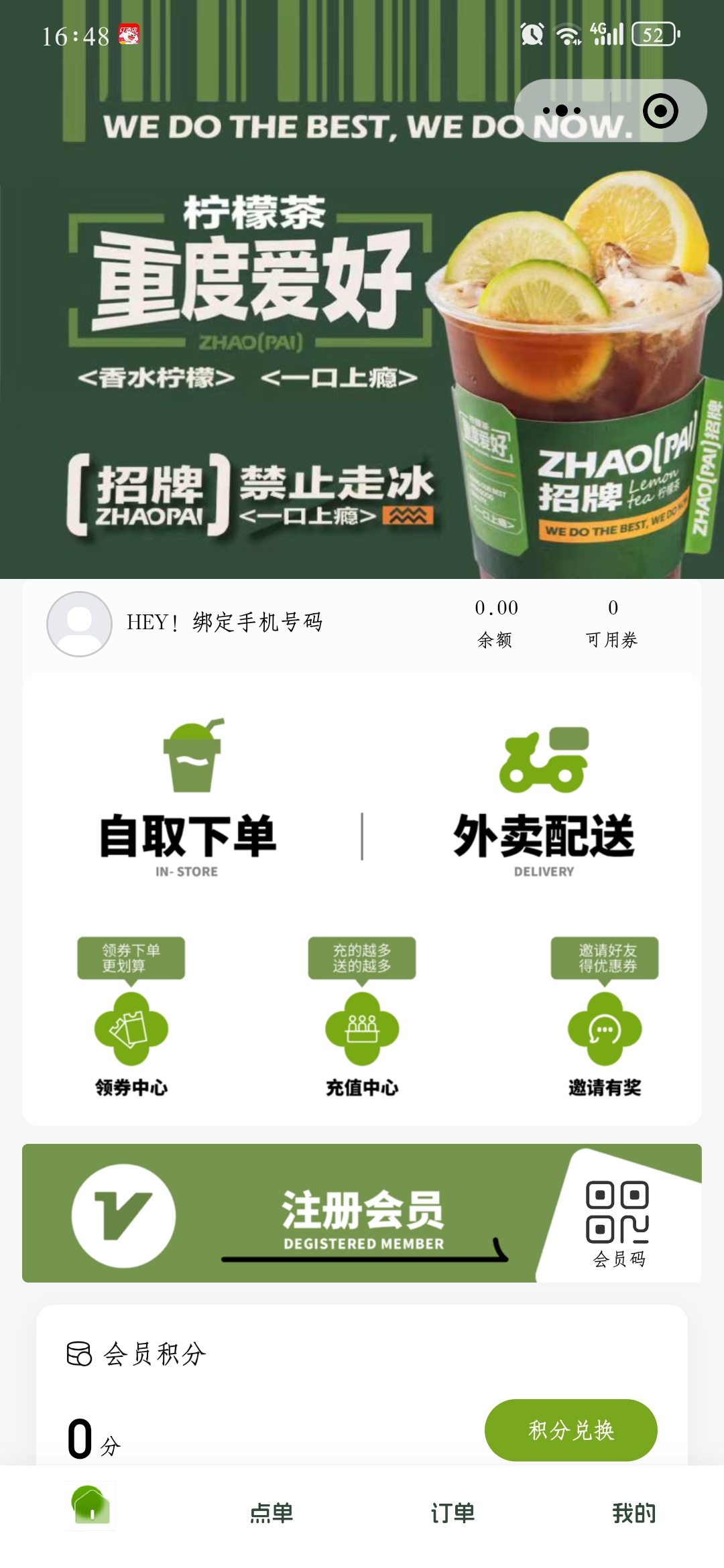
Task: Switch to the 我的 profile tab
Action: pyautogui.click(x=633, y=1512)
